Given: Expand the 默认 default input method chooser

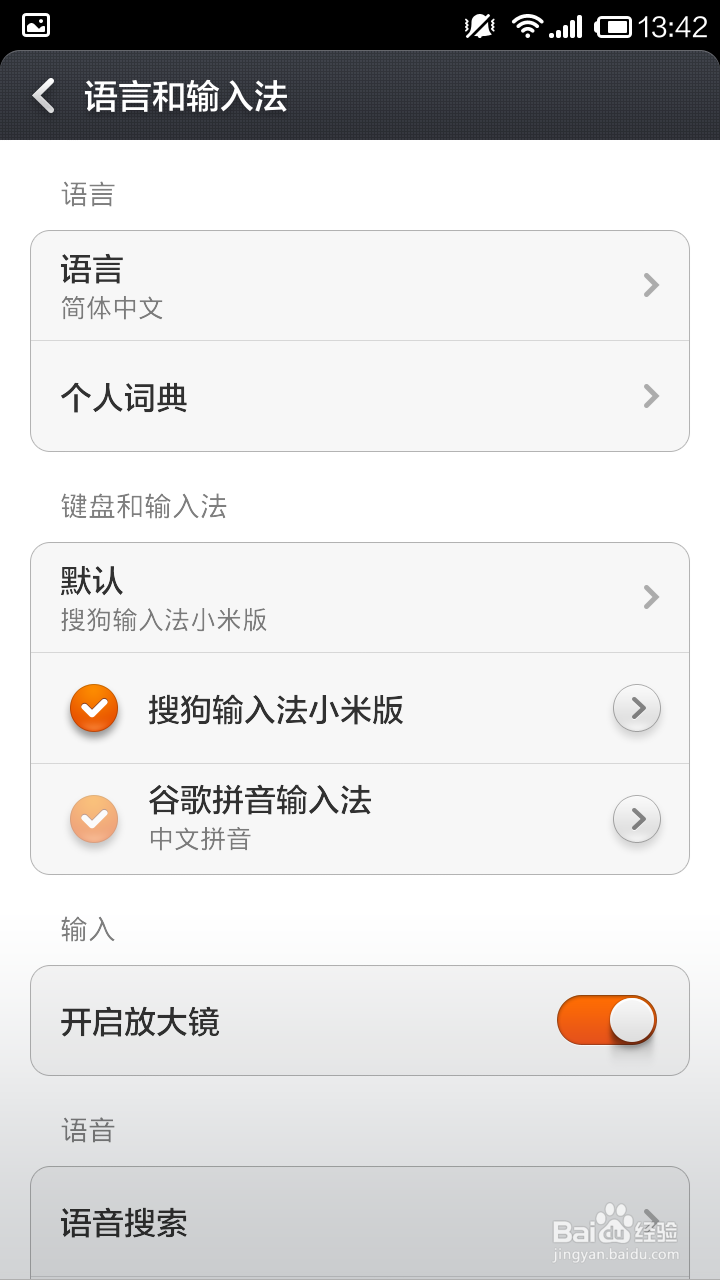Looking at the screenshot, I should pos(360,597).
